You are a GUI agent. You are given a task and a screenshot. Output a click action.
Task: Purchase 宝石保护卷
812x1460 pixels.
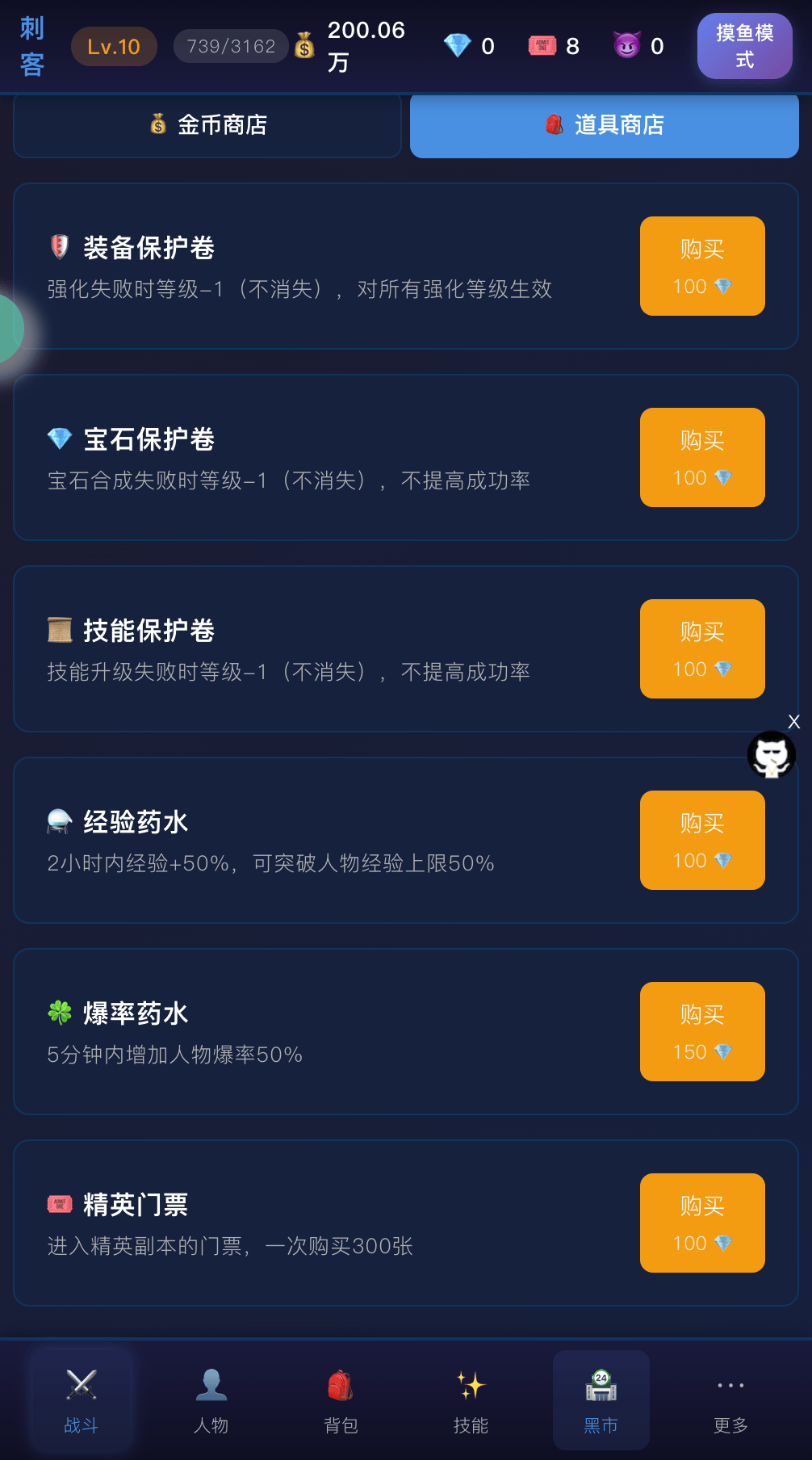tap(702, 457)
